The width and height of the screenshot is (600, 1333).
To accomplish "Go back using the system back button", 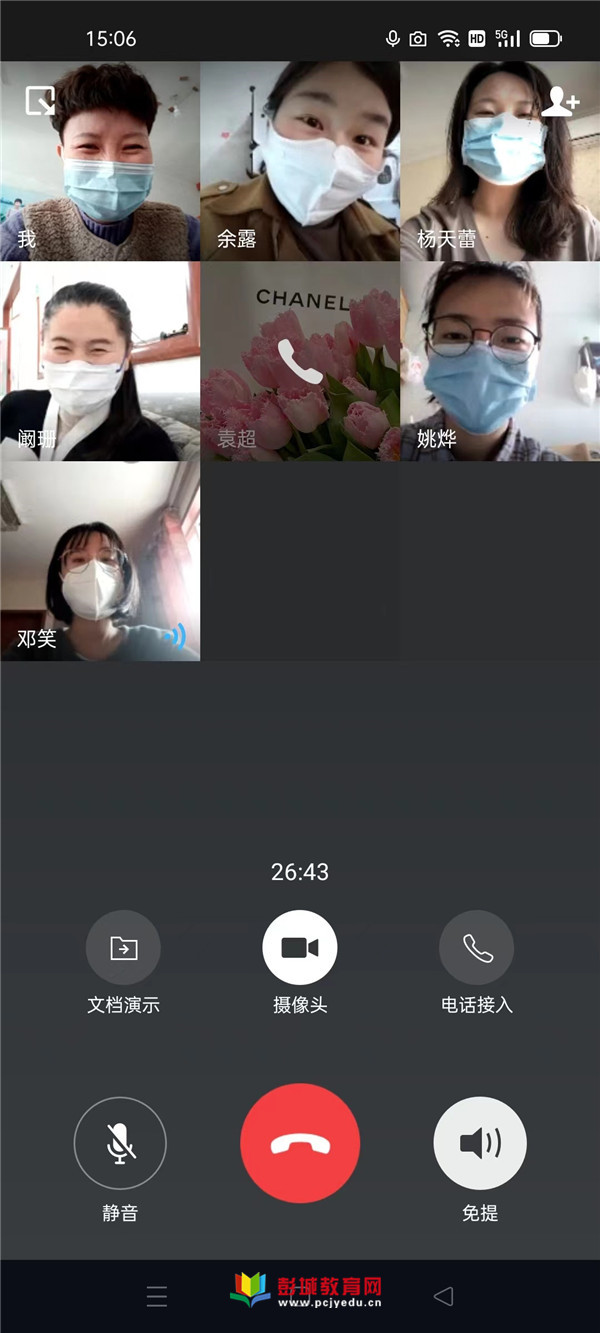I will point(443,1297).
